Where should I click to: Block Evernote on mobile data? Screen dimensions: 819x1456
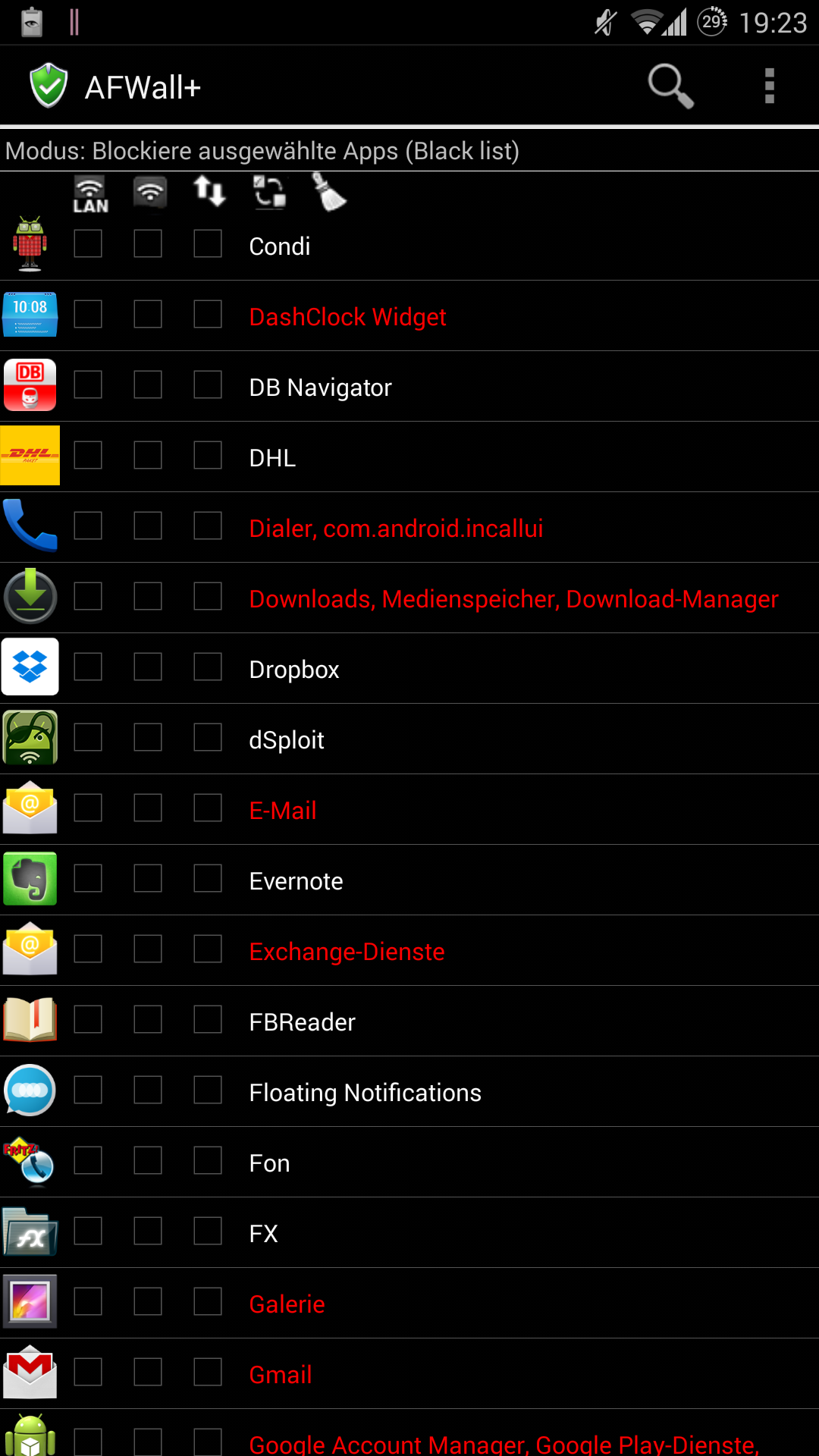pos(208,879)
